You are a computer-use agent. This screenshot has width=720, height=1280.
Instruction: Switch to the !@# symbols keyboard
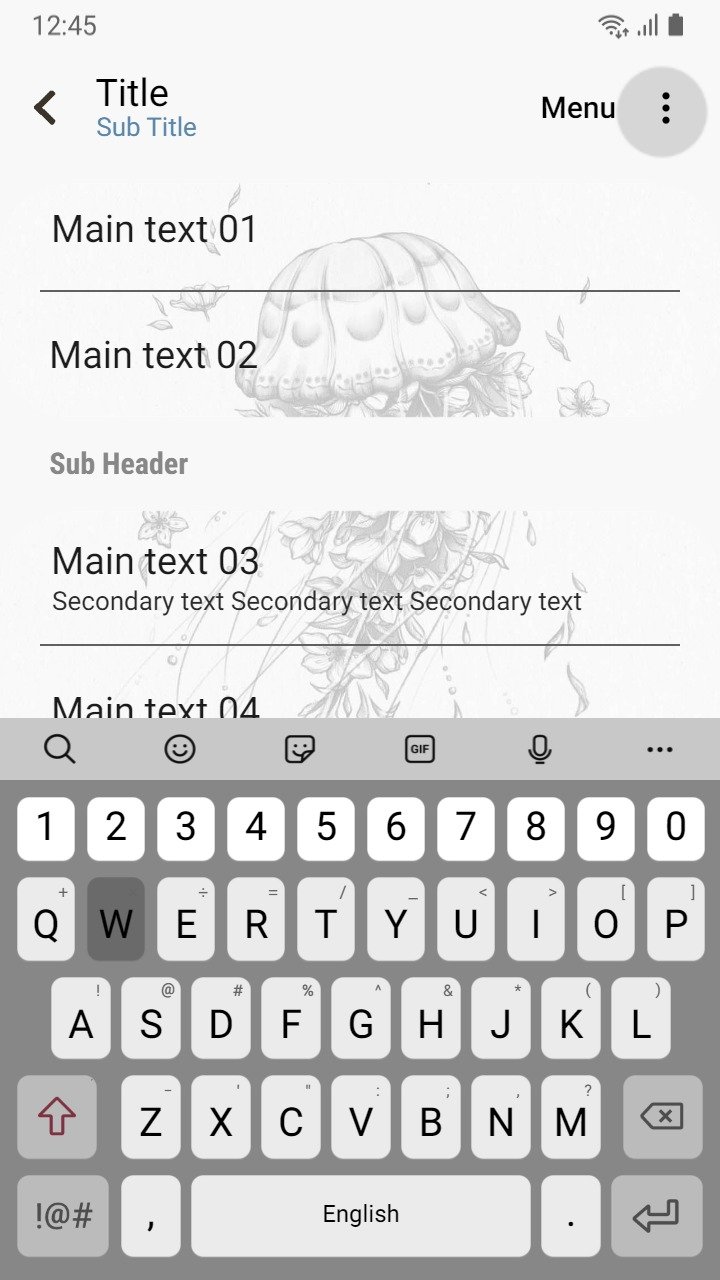coord(63,1216)
